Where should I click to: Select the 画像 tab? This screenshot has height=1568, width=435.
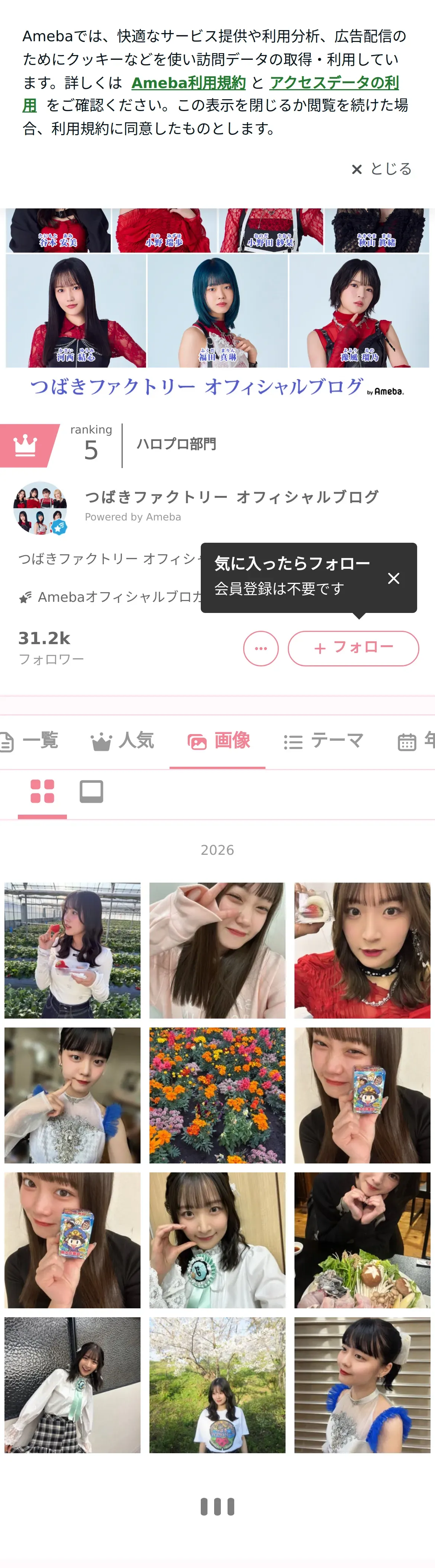(x=218, y=741)
